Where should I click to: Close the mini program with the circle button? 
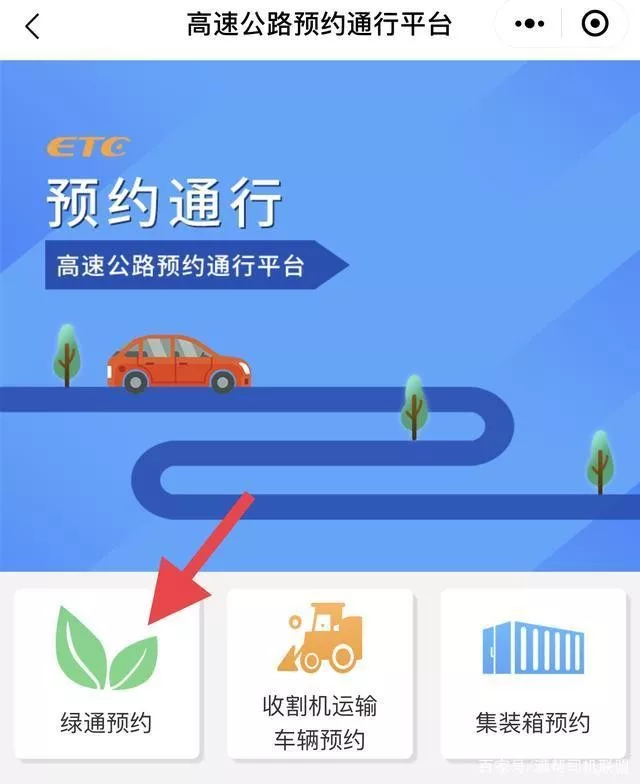click(x=594, y=25)
